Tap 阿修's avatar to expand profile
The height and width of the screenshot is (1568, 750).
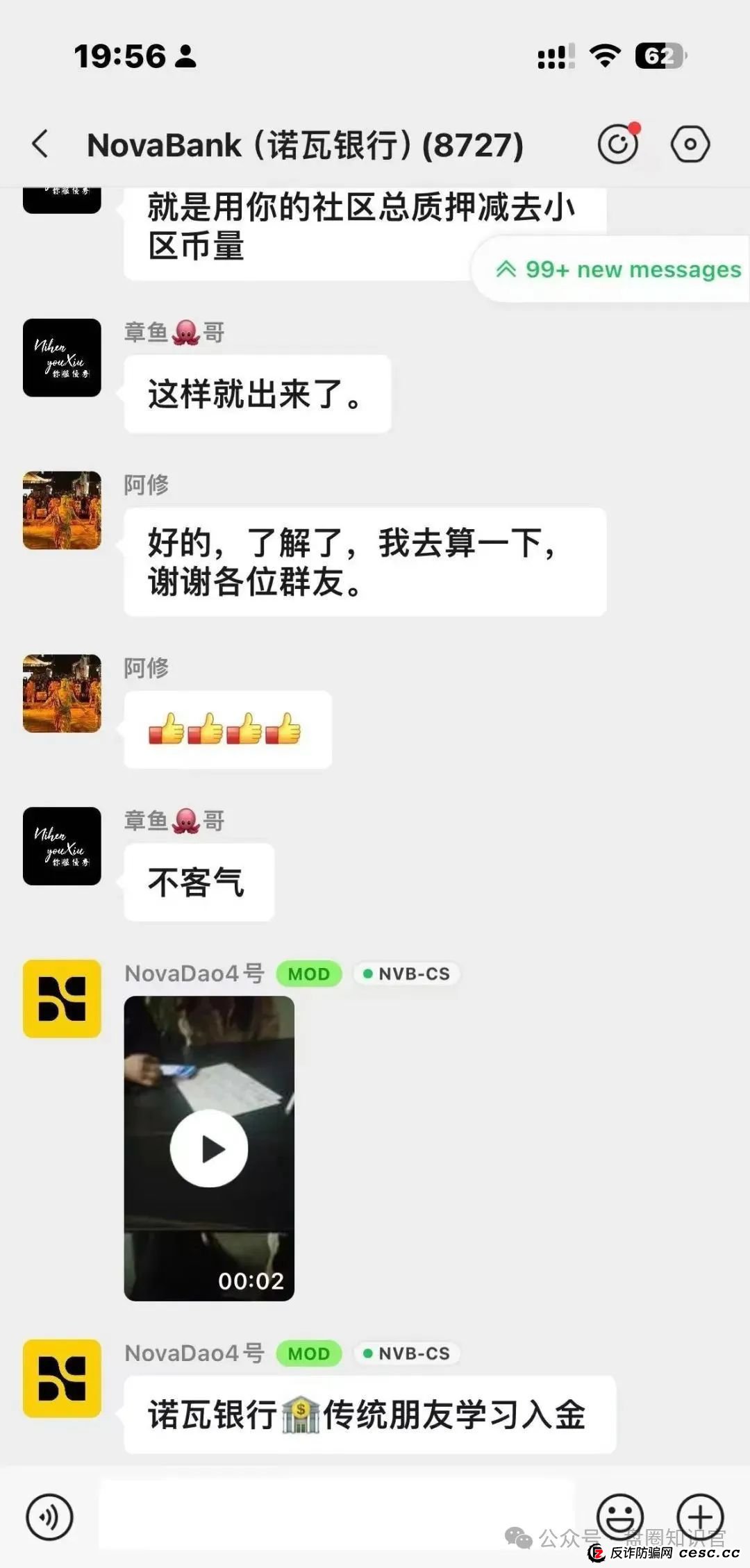coord(61,510)
